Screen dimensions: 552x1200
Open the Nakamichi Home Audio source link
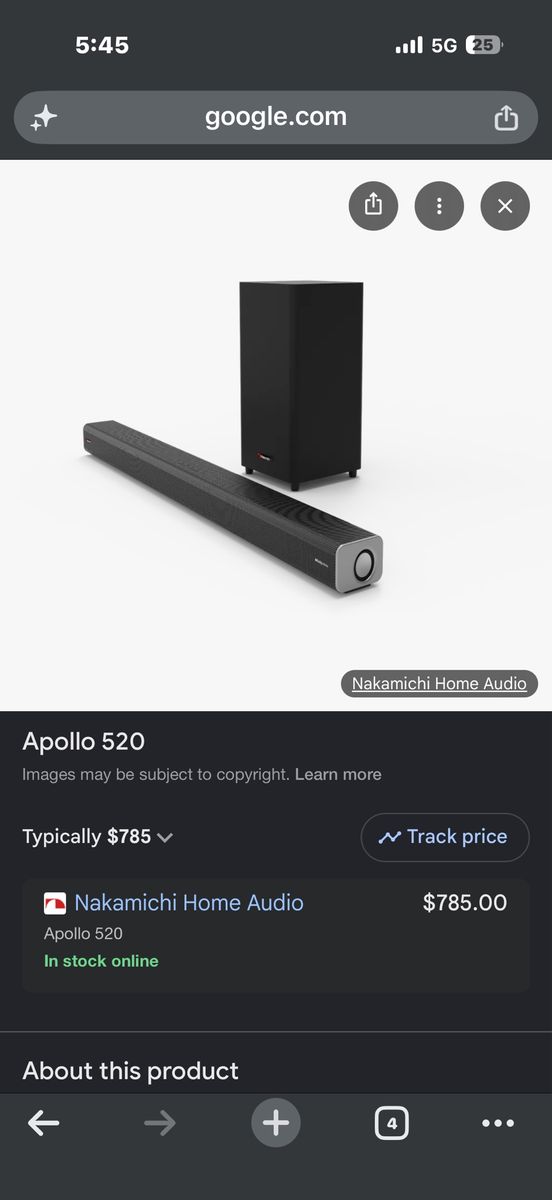[x=439, y=684]
